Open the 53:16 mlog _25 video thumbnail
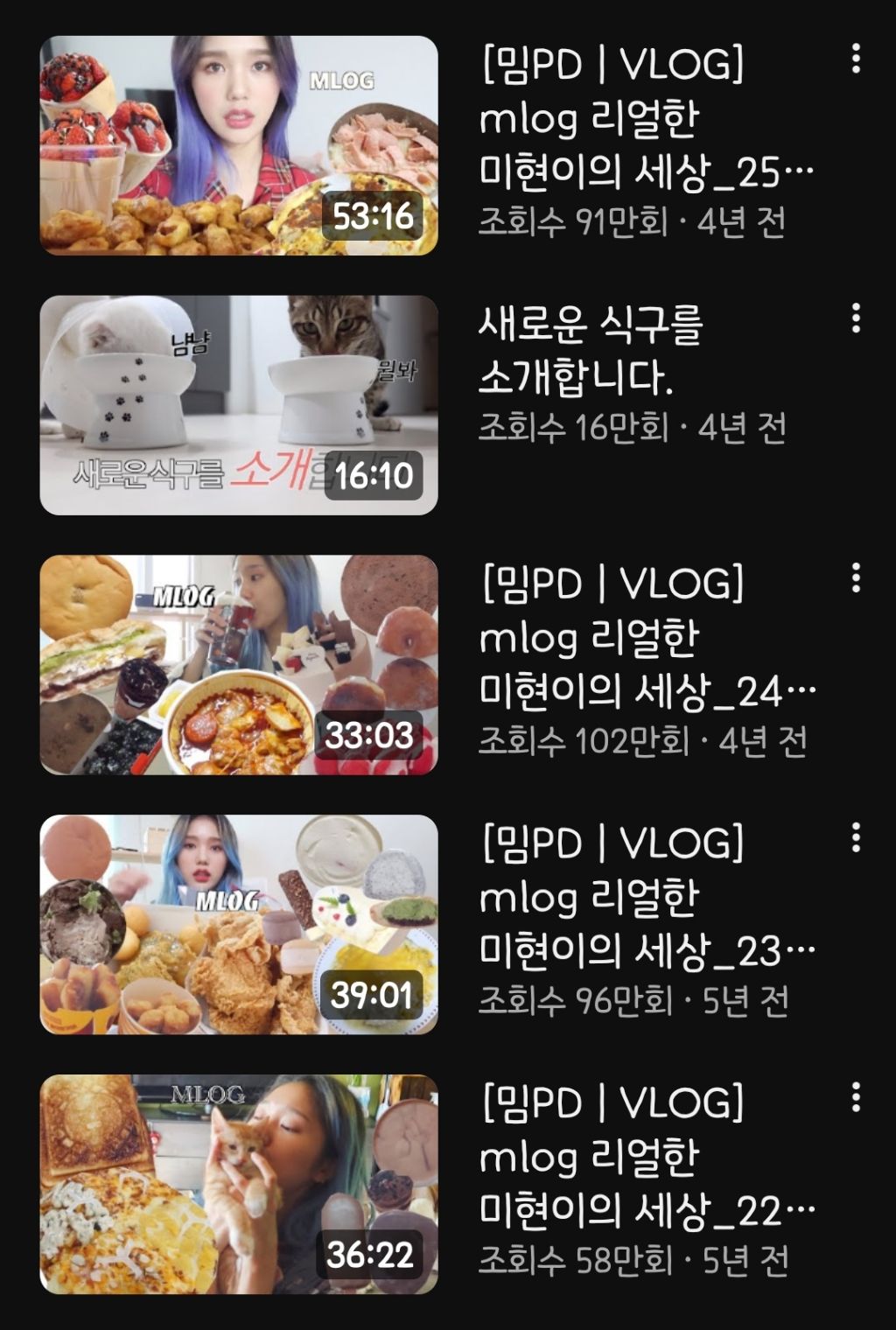Image resolution: width=896 pixels, height=1330 pixels. click(x=239, y=145)
